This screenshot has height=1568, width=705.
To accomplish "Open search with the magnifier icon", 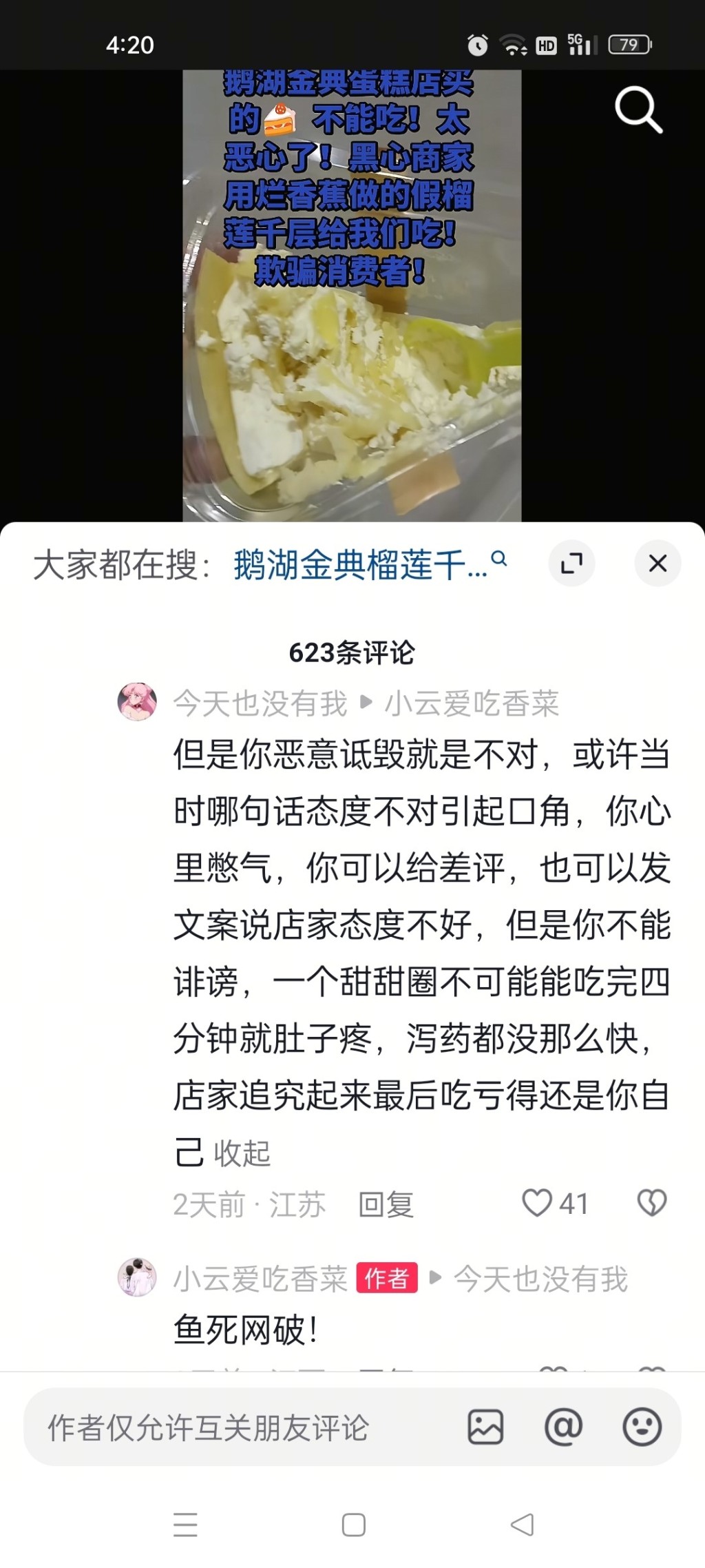I will [638, 110].
